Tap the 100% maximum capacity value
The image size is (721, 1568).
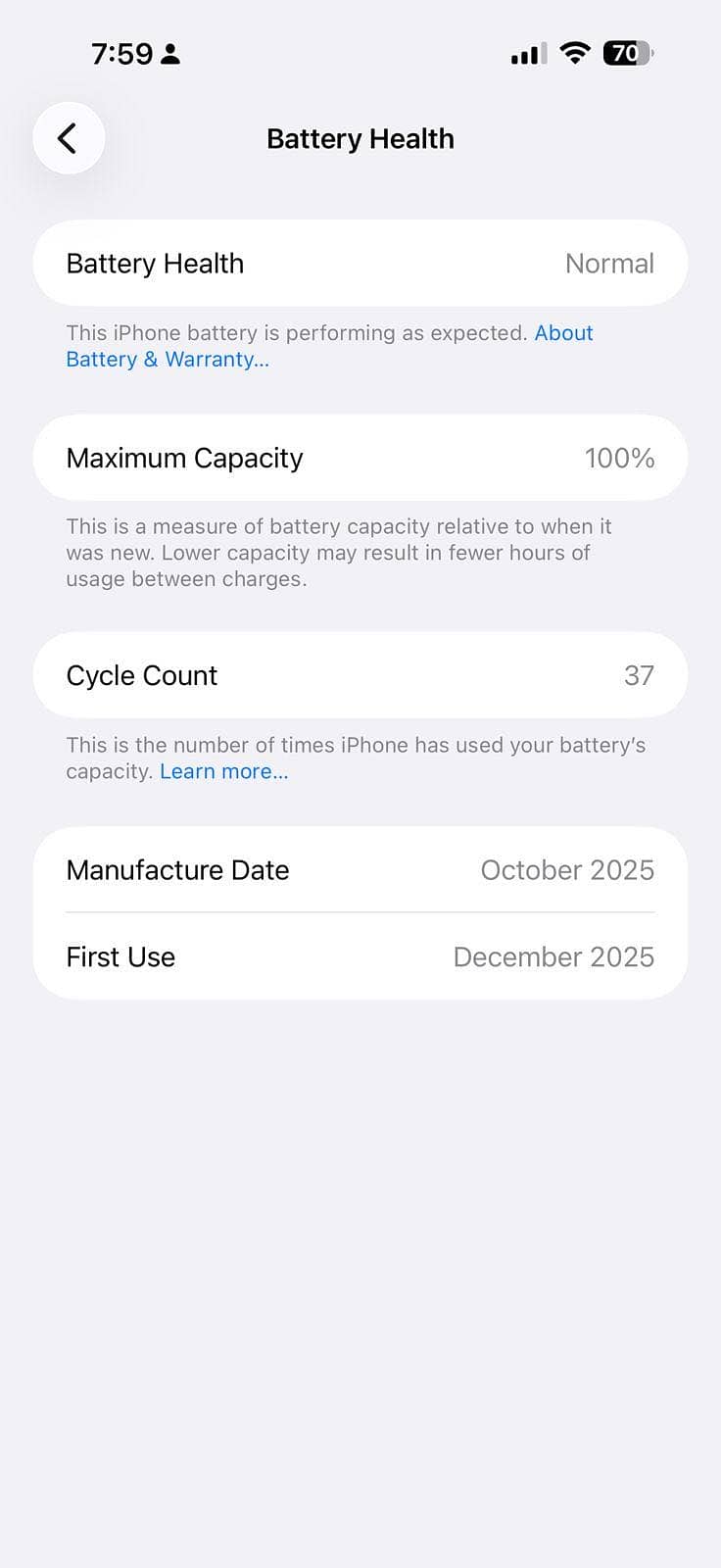620,458
